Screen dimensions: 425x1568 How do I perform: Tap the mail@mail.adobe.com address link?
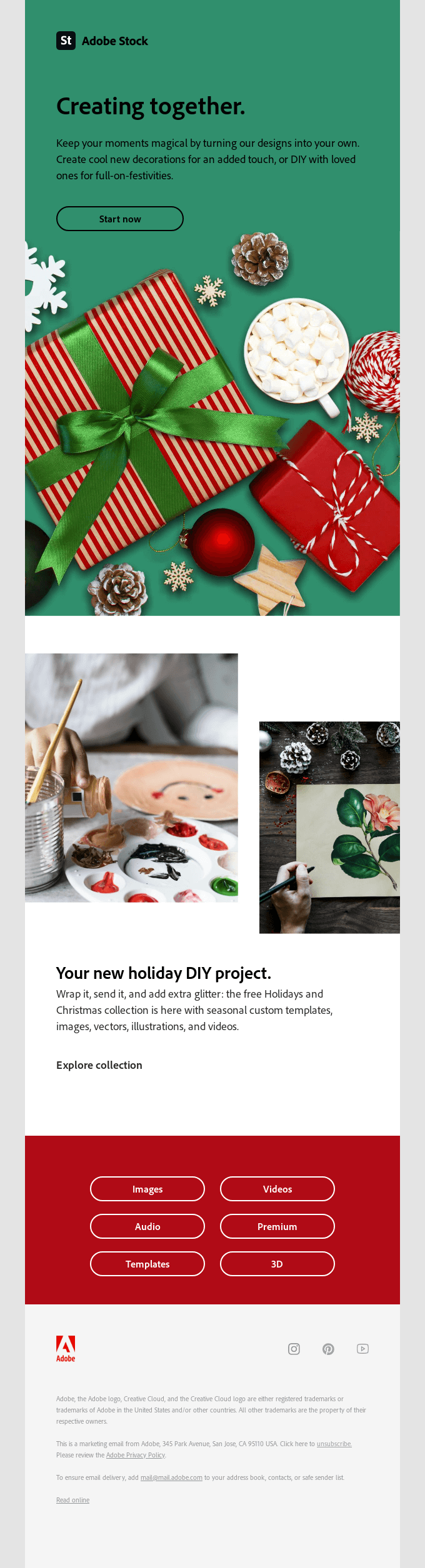[x=171, y=1477]
